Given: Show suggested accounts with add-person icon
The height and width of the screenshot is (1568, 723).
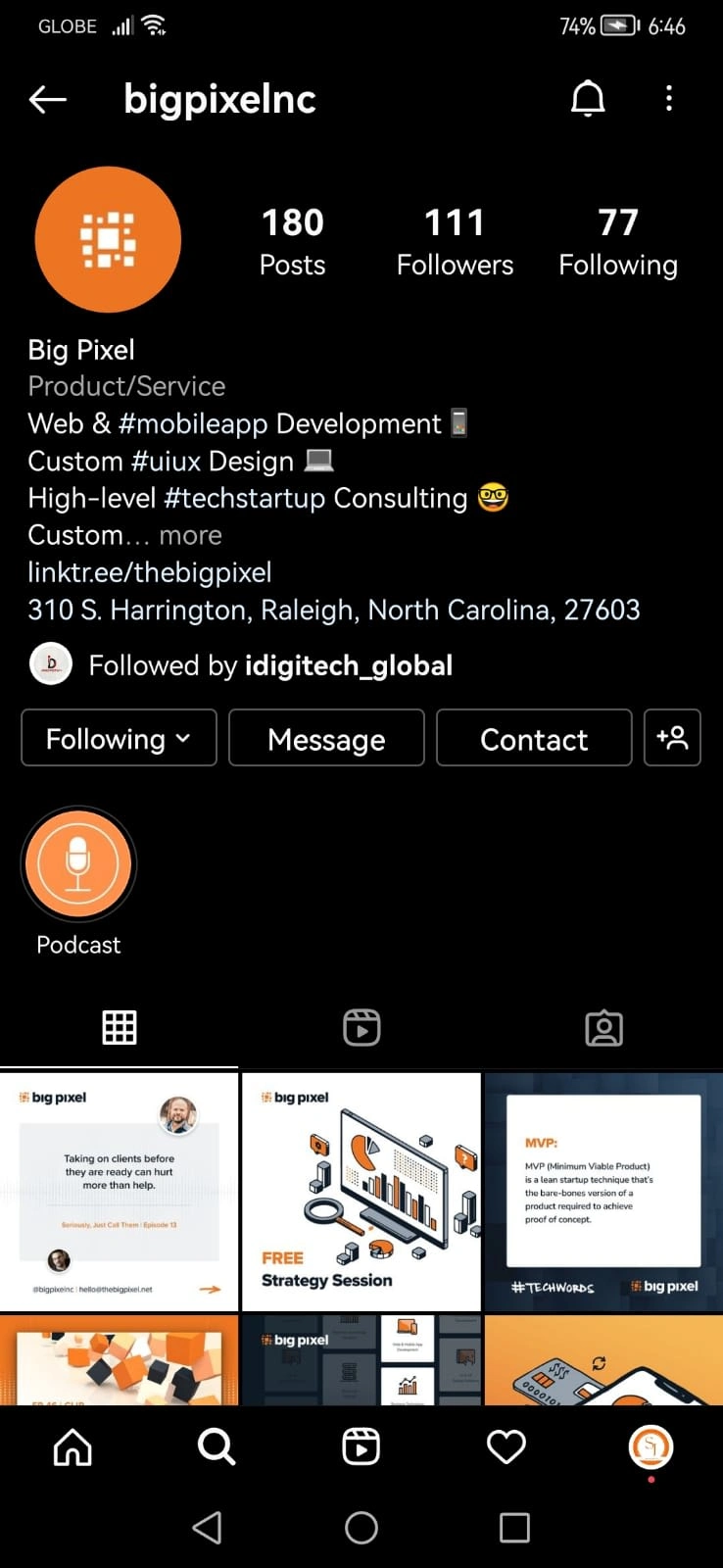Looking at the screenshot, I should point(672,738).
